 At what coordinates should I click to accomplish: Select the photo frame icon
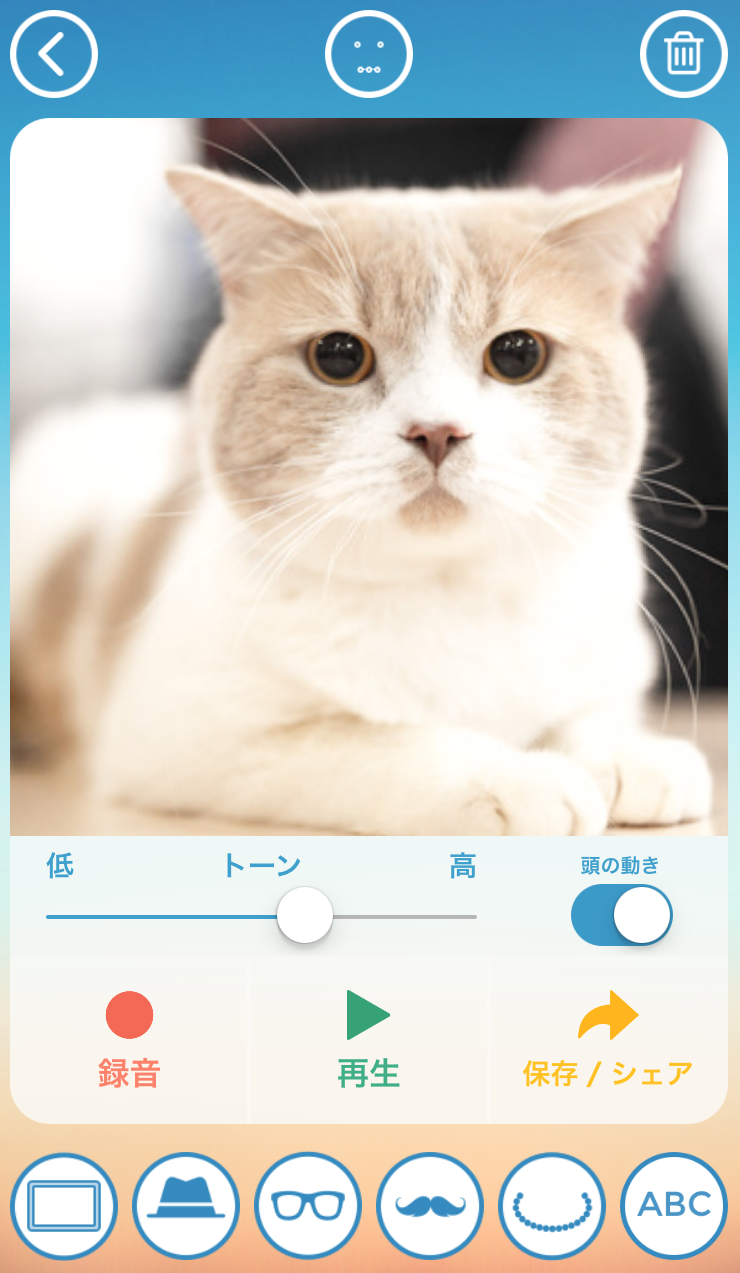(64, 1205)
